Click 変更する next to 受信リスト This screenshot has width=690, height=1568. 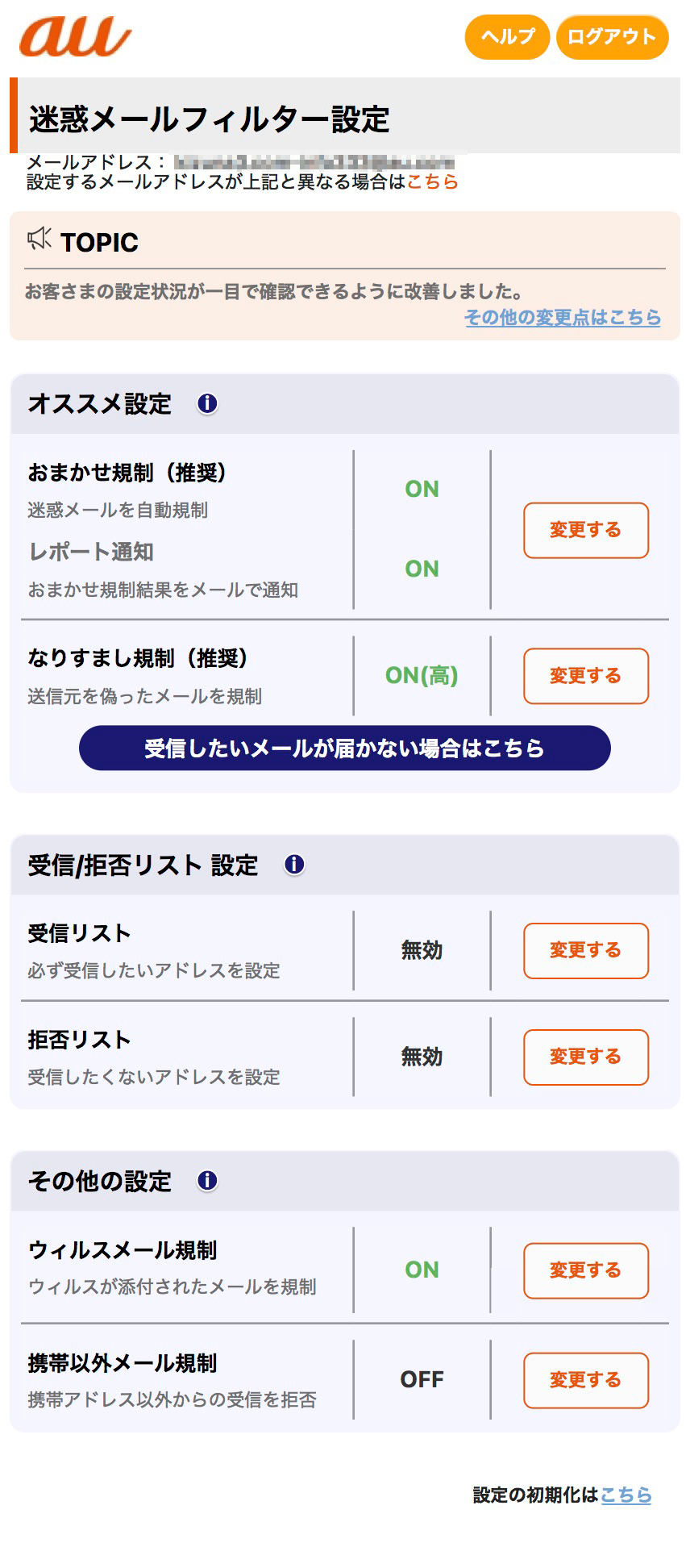[x=585, y=951]
